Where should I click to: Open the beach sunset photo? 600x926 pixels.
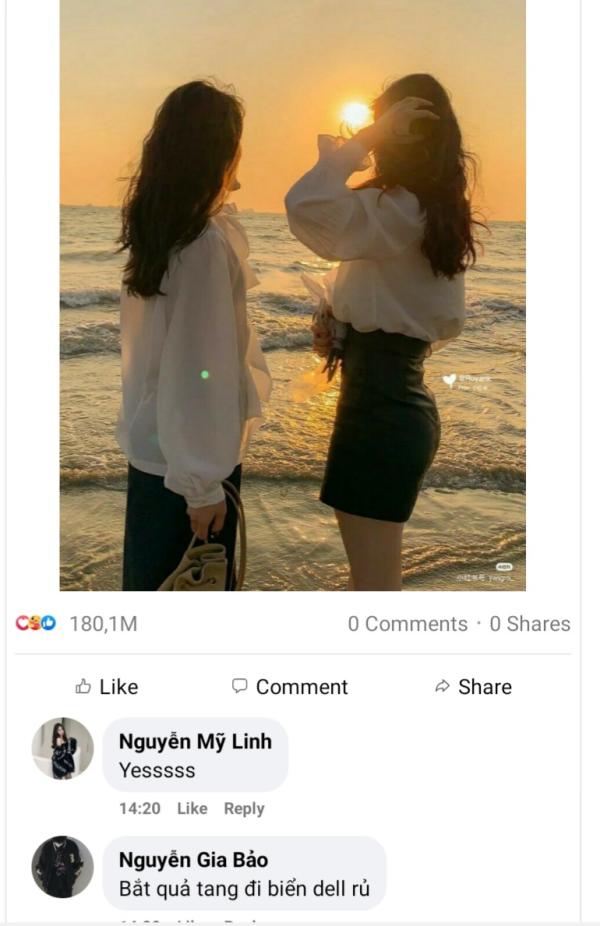click(x=292, y=295)
